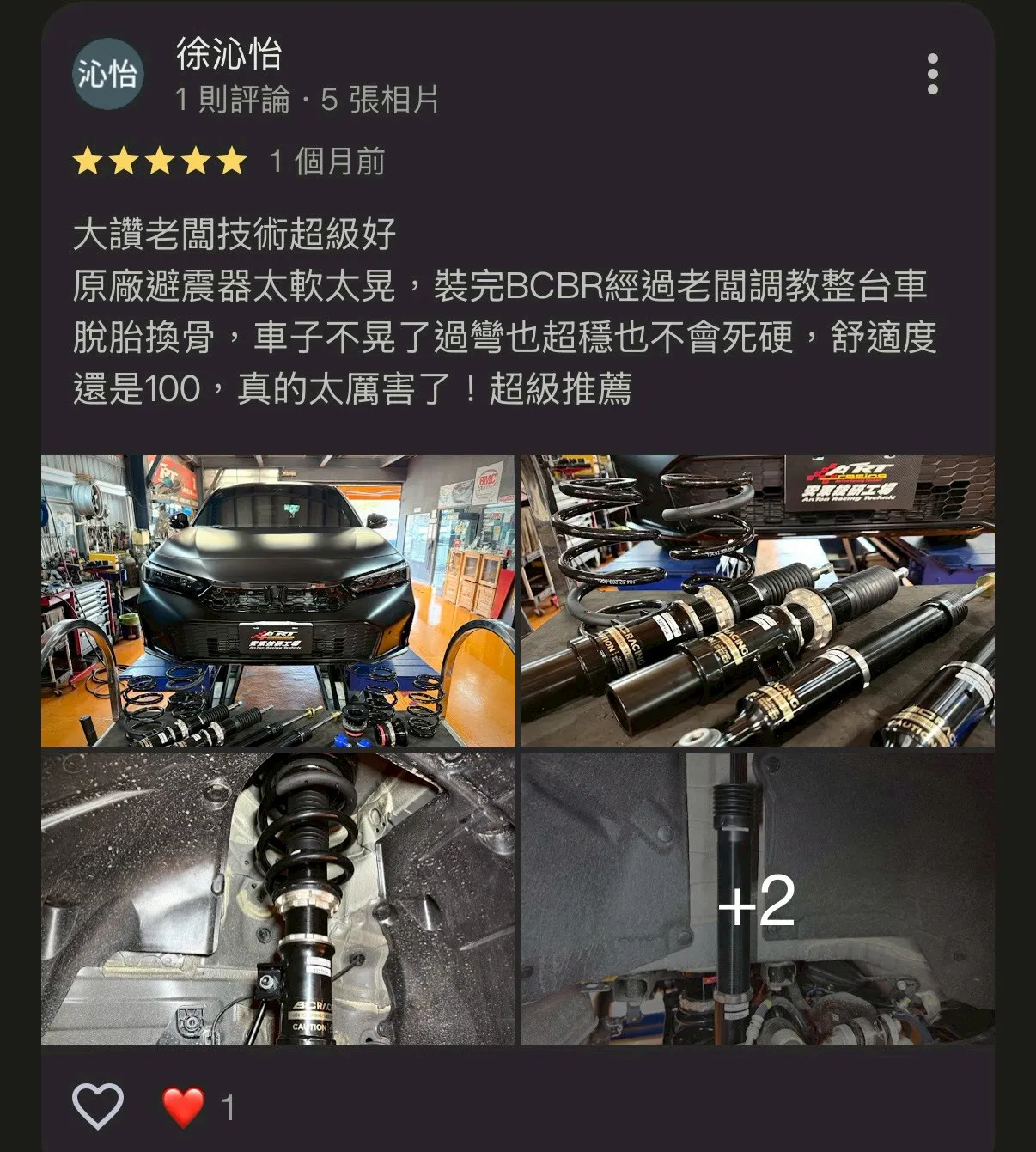Open the photo of the installed coilover

click(278, 899)
